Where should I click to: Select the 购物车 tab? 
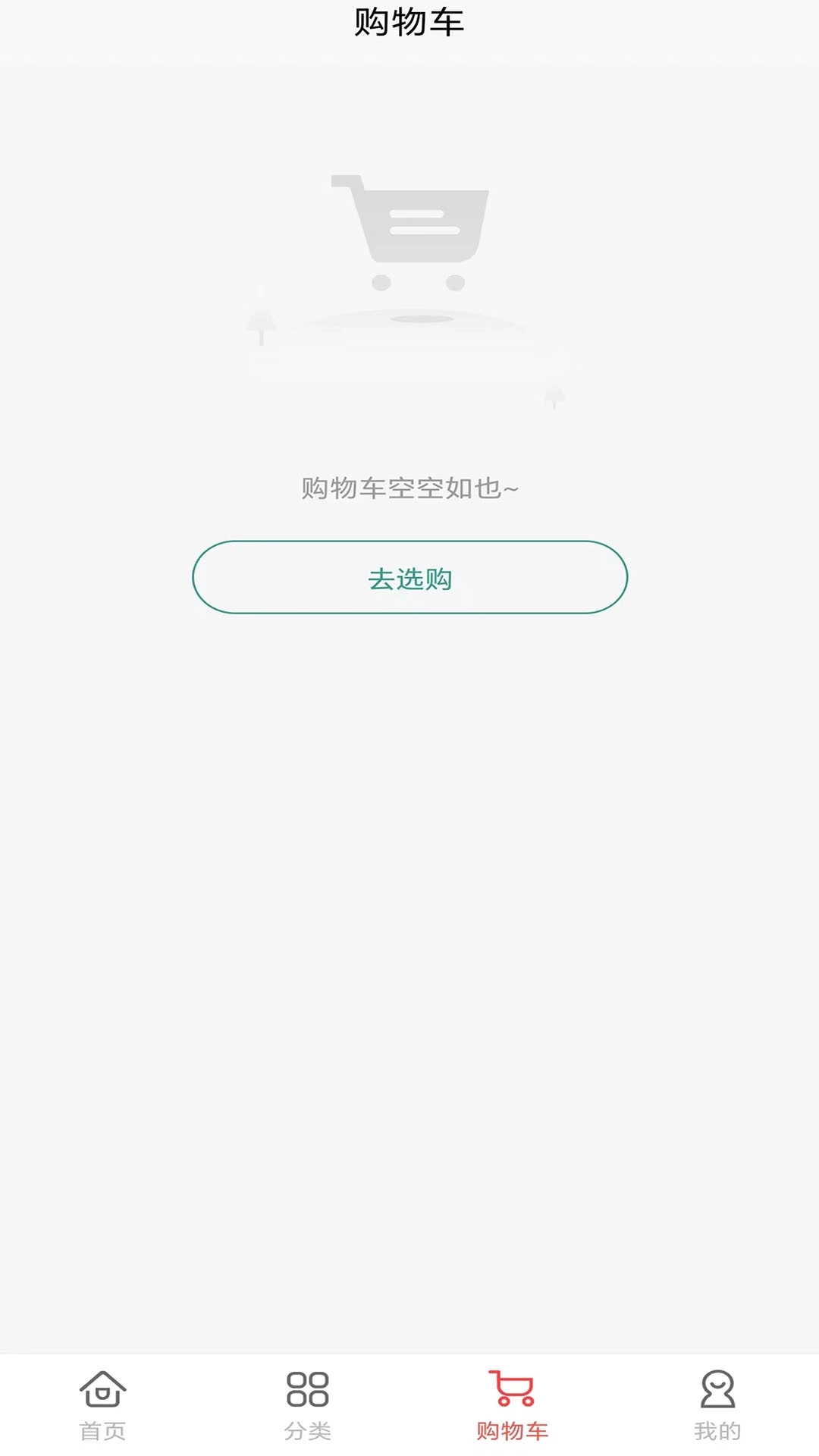pos(512,1404)
